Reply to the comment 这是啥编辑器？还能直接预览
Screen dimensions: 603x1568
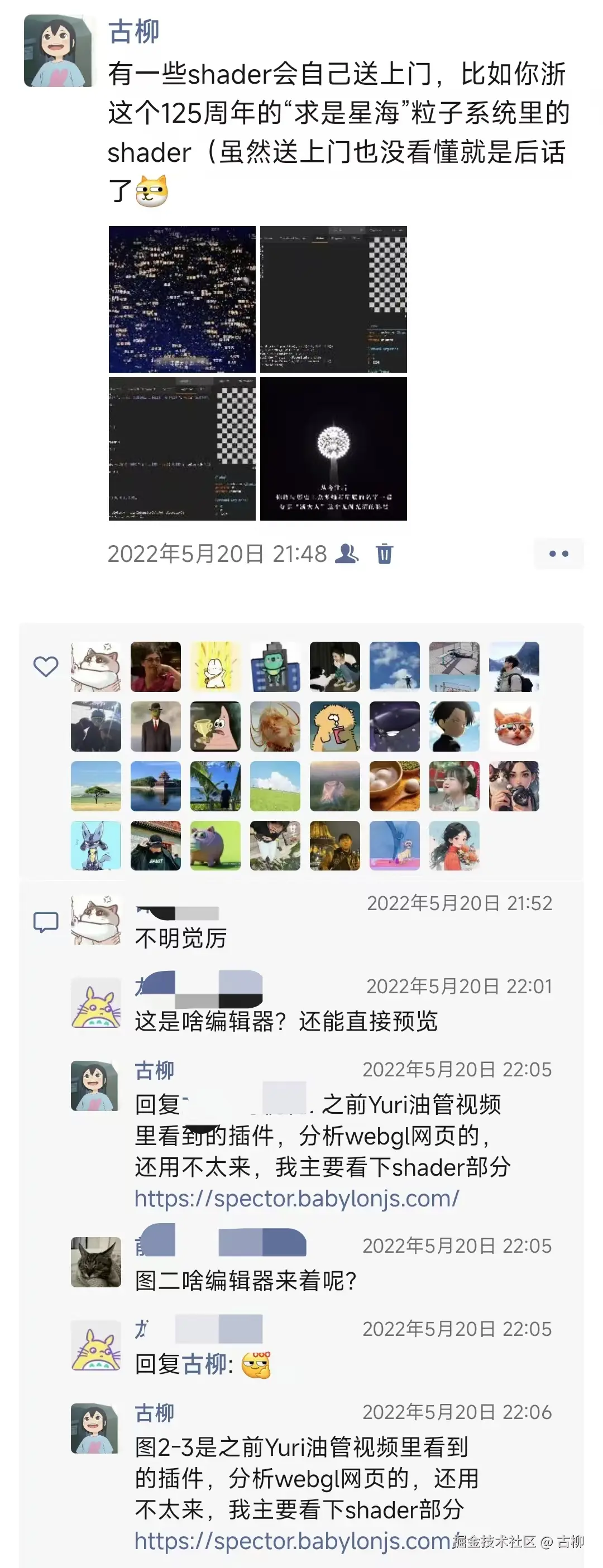click(x=286, y=1021)
